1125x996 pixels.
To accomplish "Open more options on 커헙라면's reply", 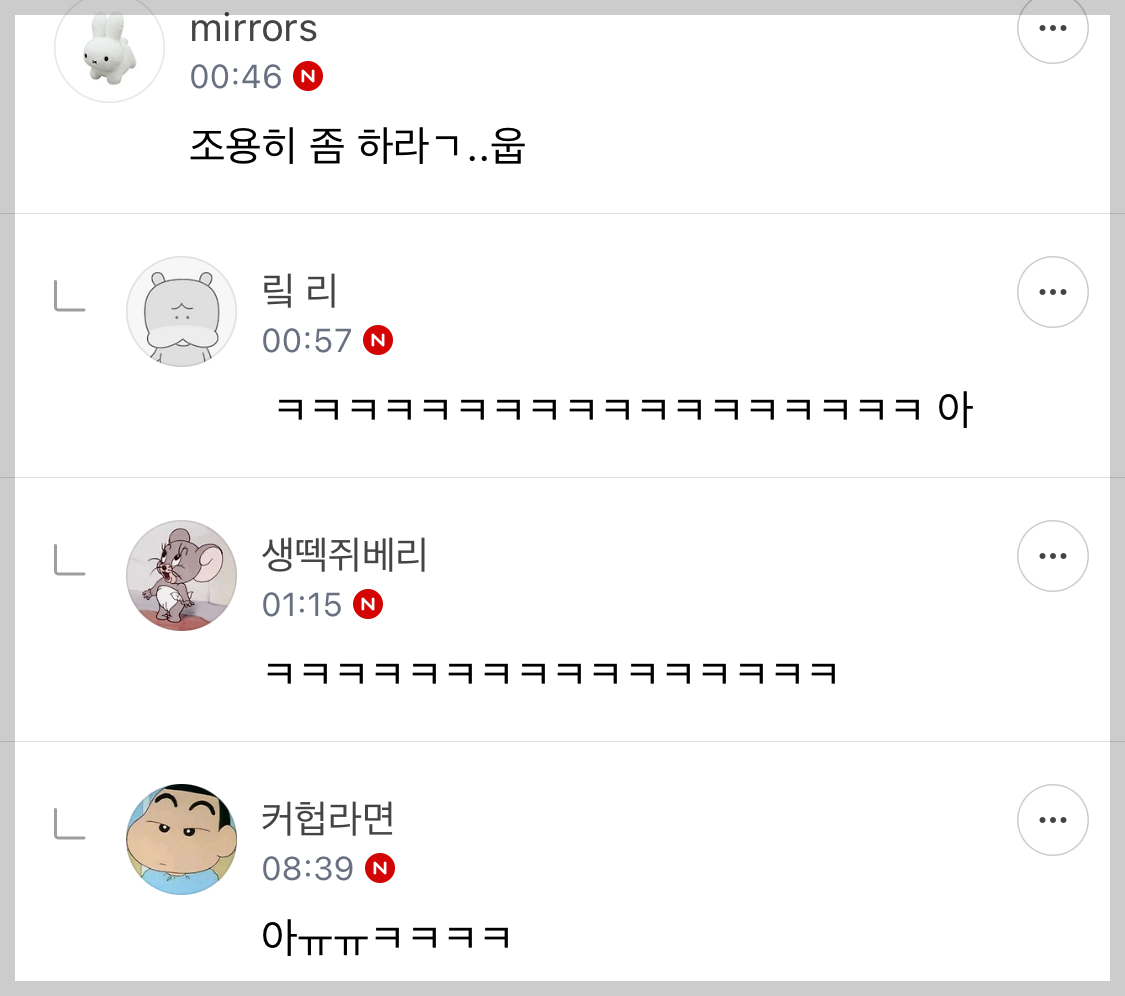I will [1053, 820].
